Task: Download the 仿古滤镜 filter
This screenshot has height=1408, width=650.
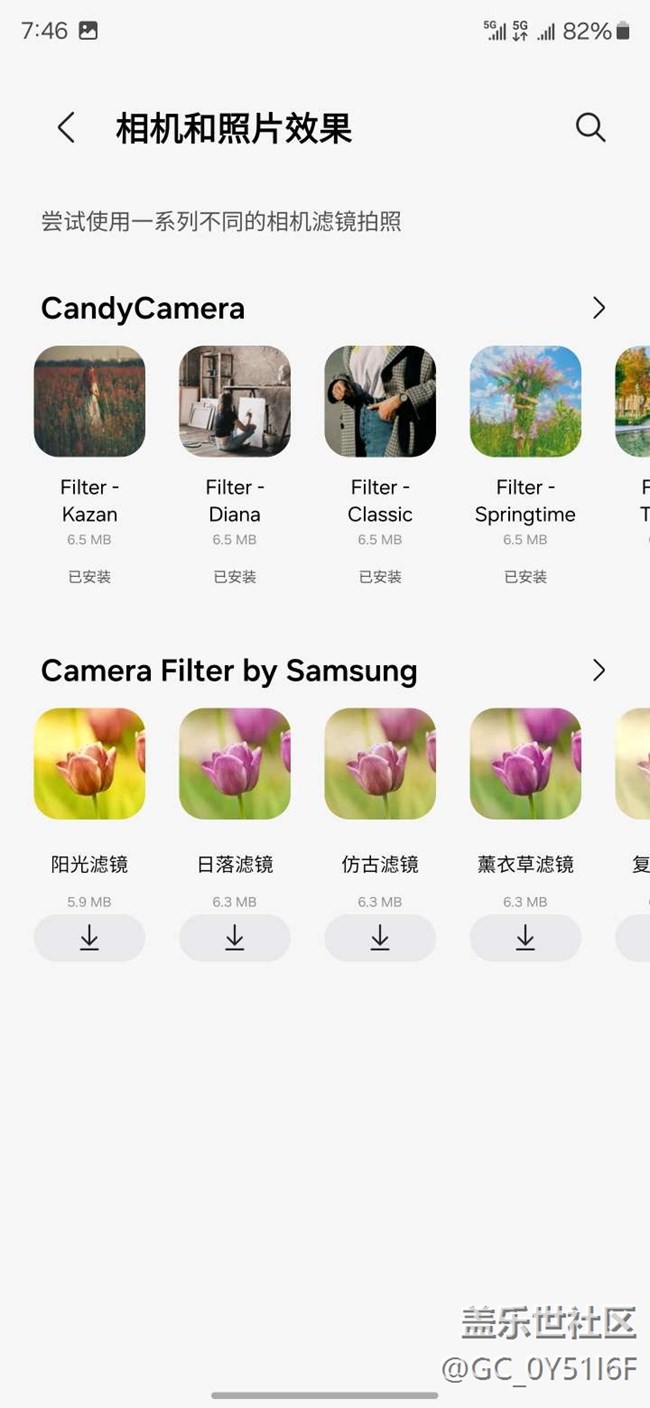Action: click(x=380, y=938)
